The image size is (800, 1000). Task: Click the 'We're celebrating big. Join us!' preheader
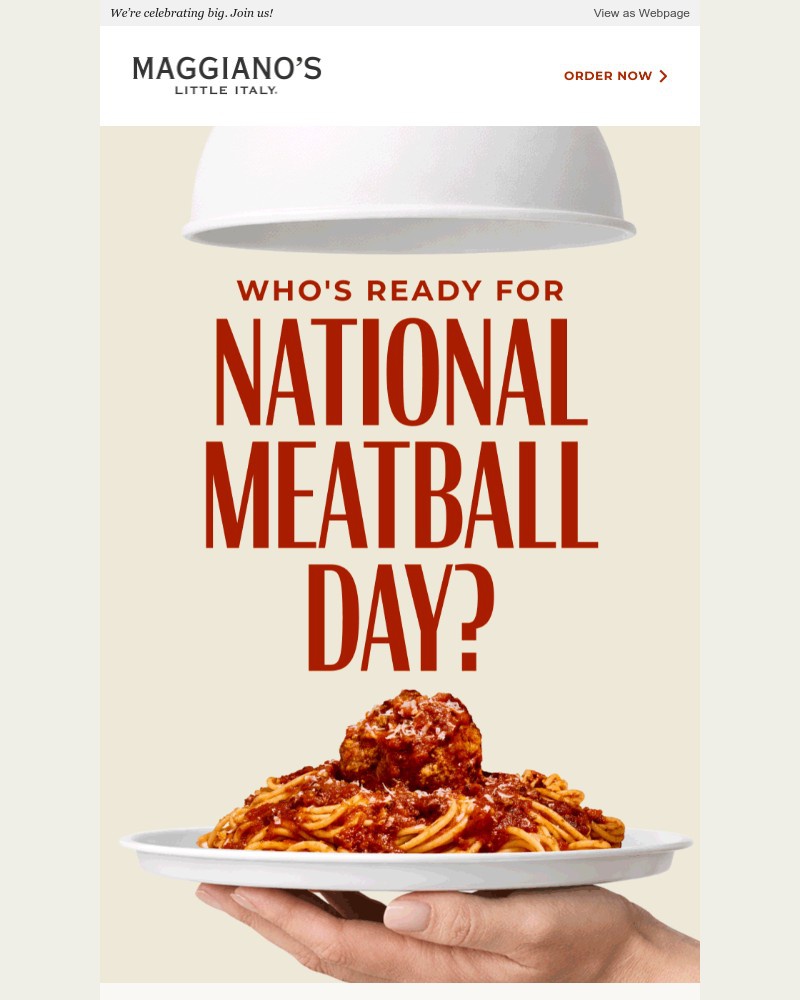pos(191,13)
